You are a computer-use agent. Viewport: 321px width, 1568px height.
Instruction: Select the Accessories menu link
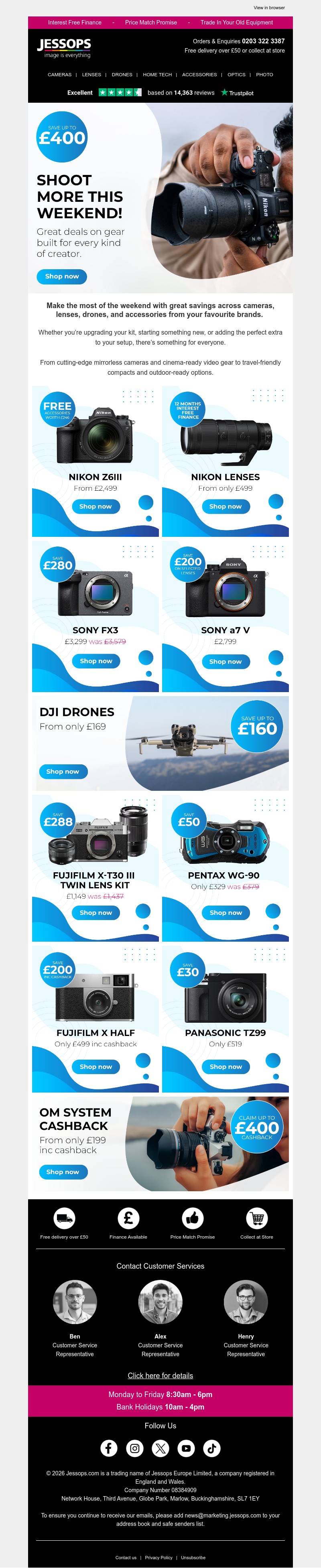pos(199,75)
